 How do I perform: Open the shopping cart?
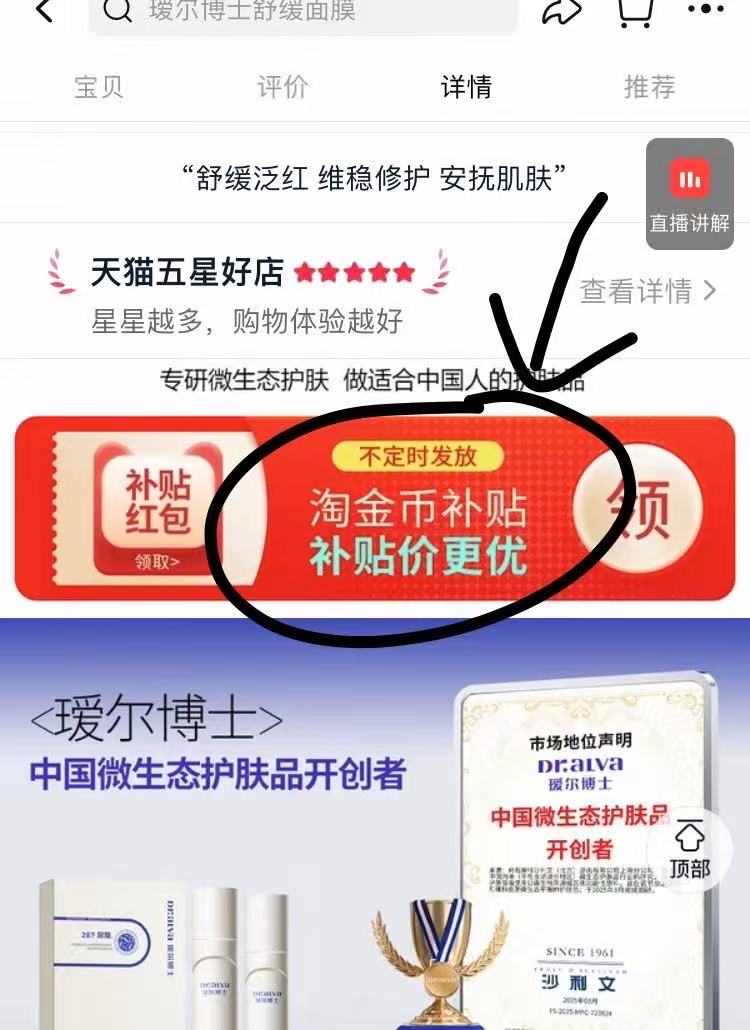[x=636, y=12]
